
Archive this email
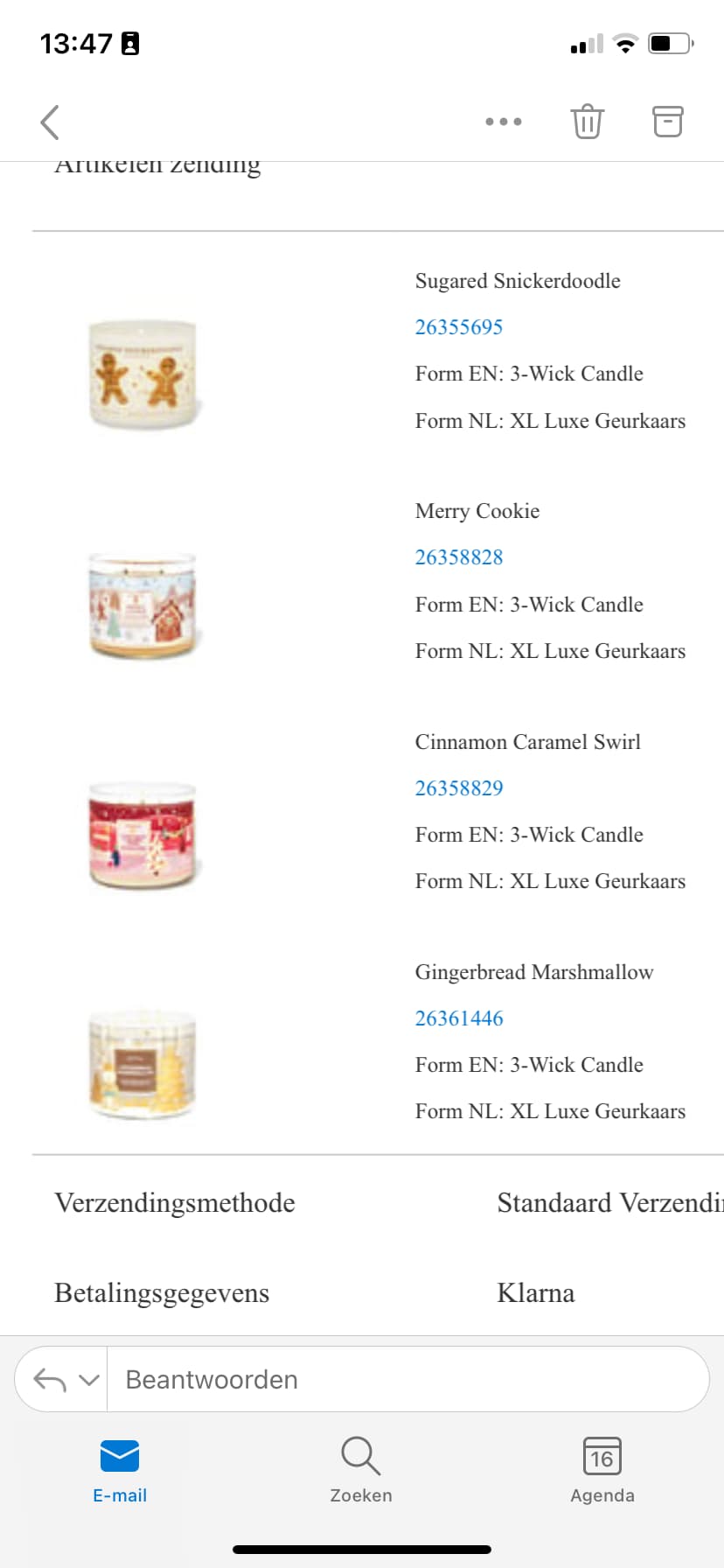668,122
